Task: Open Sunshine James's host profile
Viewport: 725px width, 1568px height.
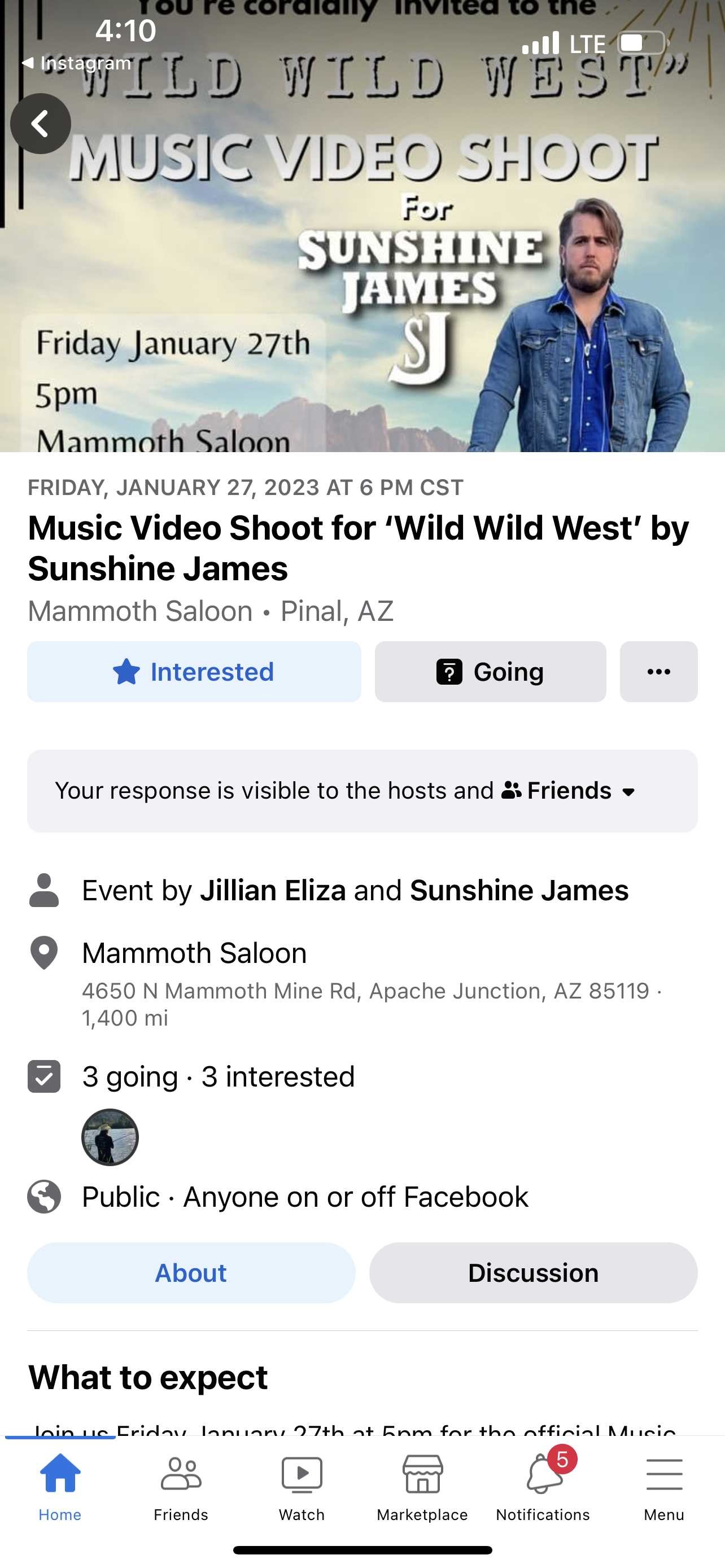Action: coord(519,890)
